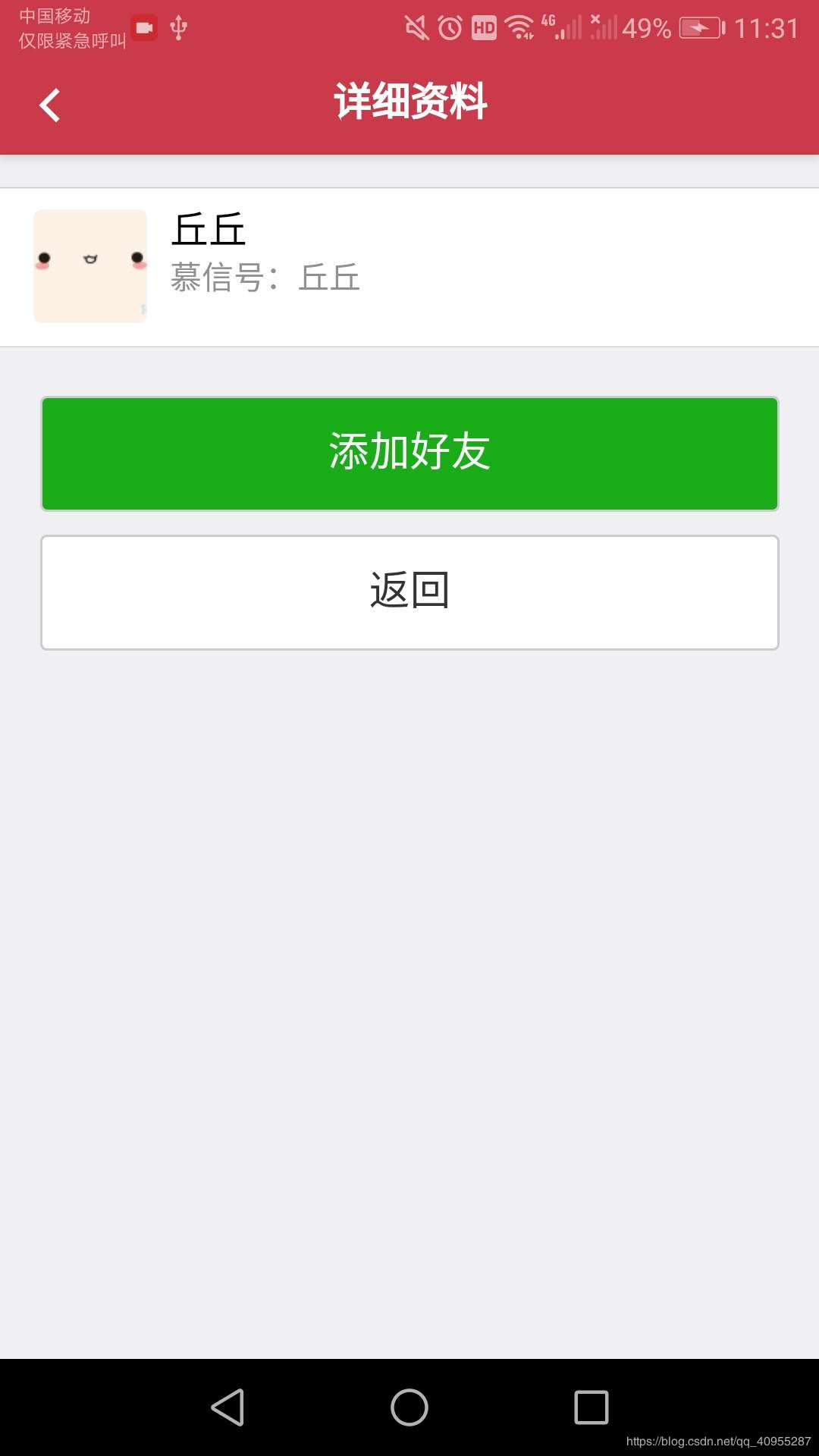Open the recent apps view
The height and width of the screenshot is (1456, 819).
[x=591, y=1407]
